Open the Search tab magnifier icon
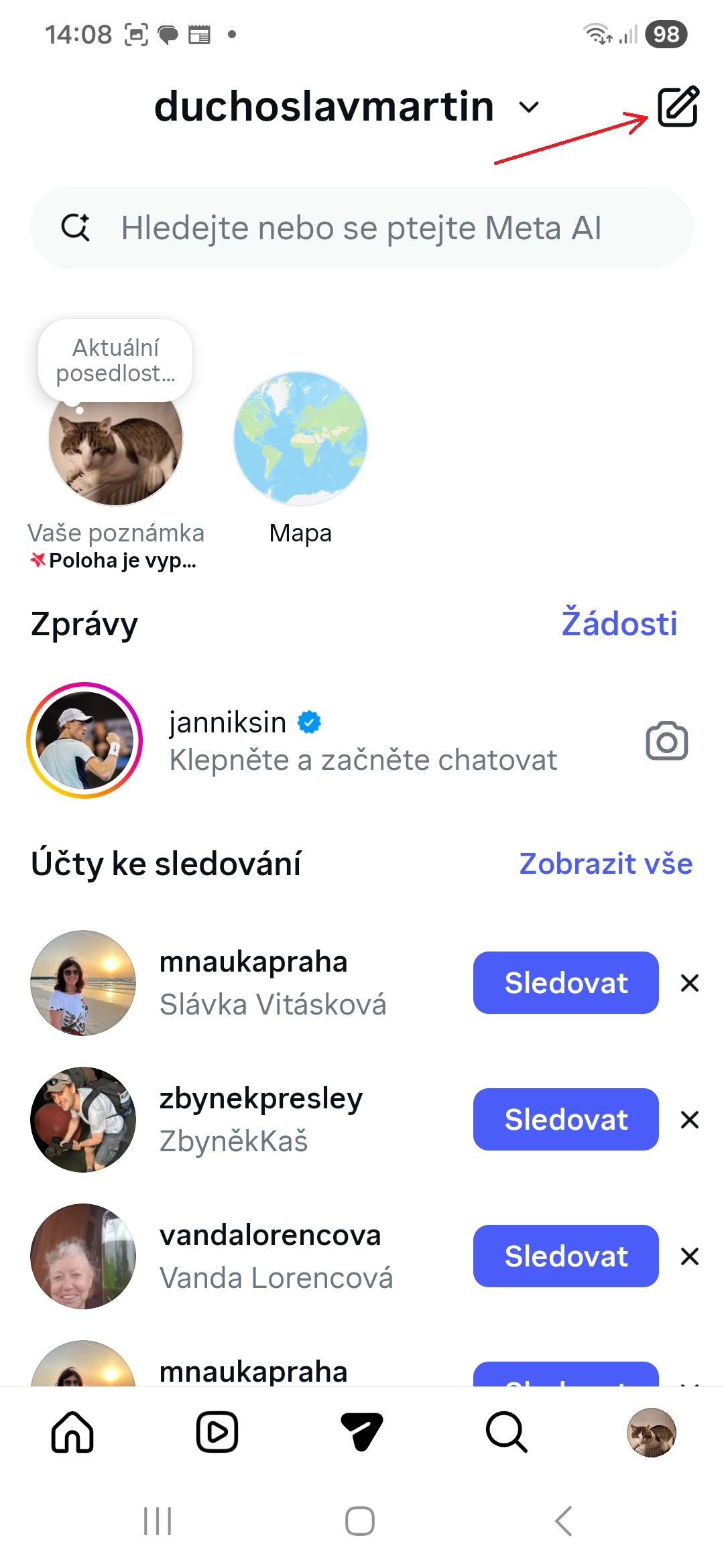The height and width of the screenshot is (1568, 724). click(x=504, y=1432)
